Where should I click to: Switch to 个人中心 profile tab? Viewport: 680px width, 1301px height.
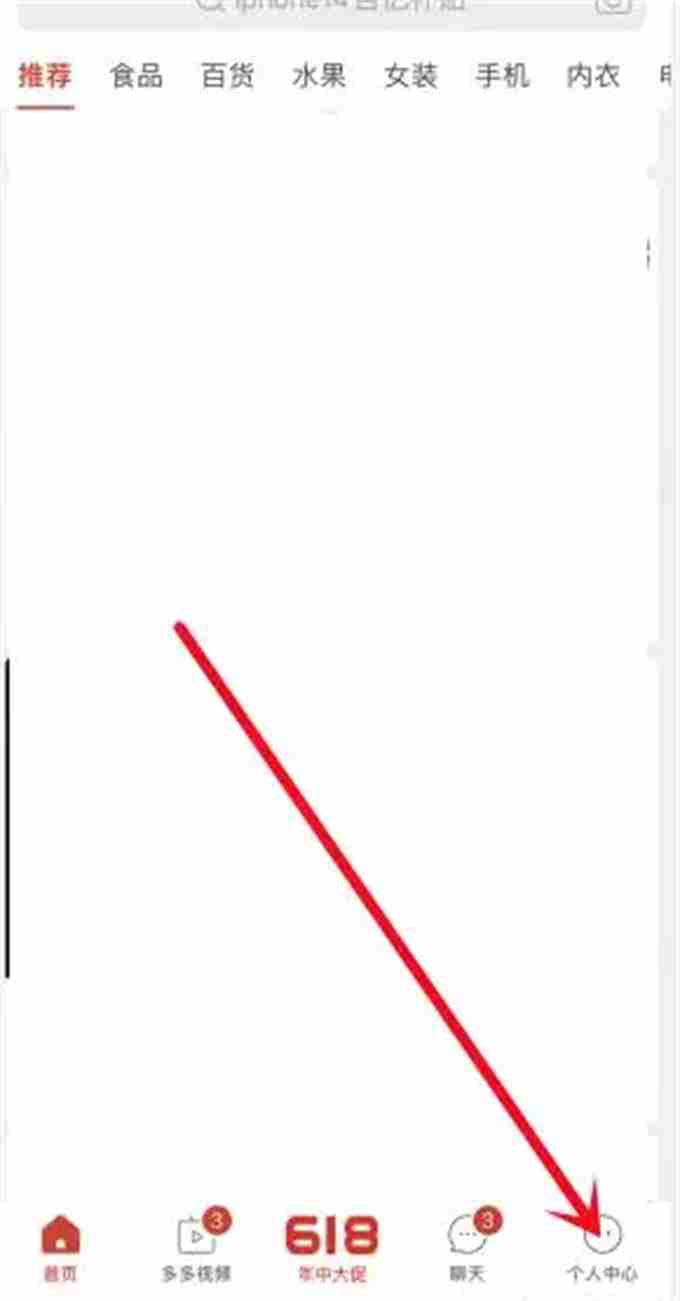tap(602, 1247)
